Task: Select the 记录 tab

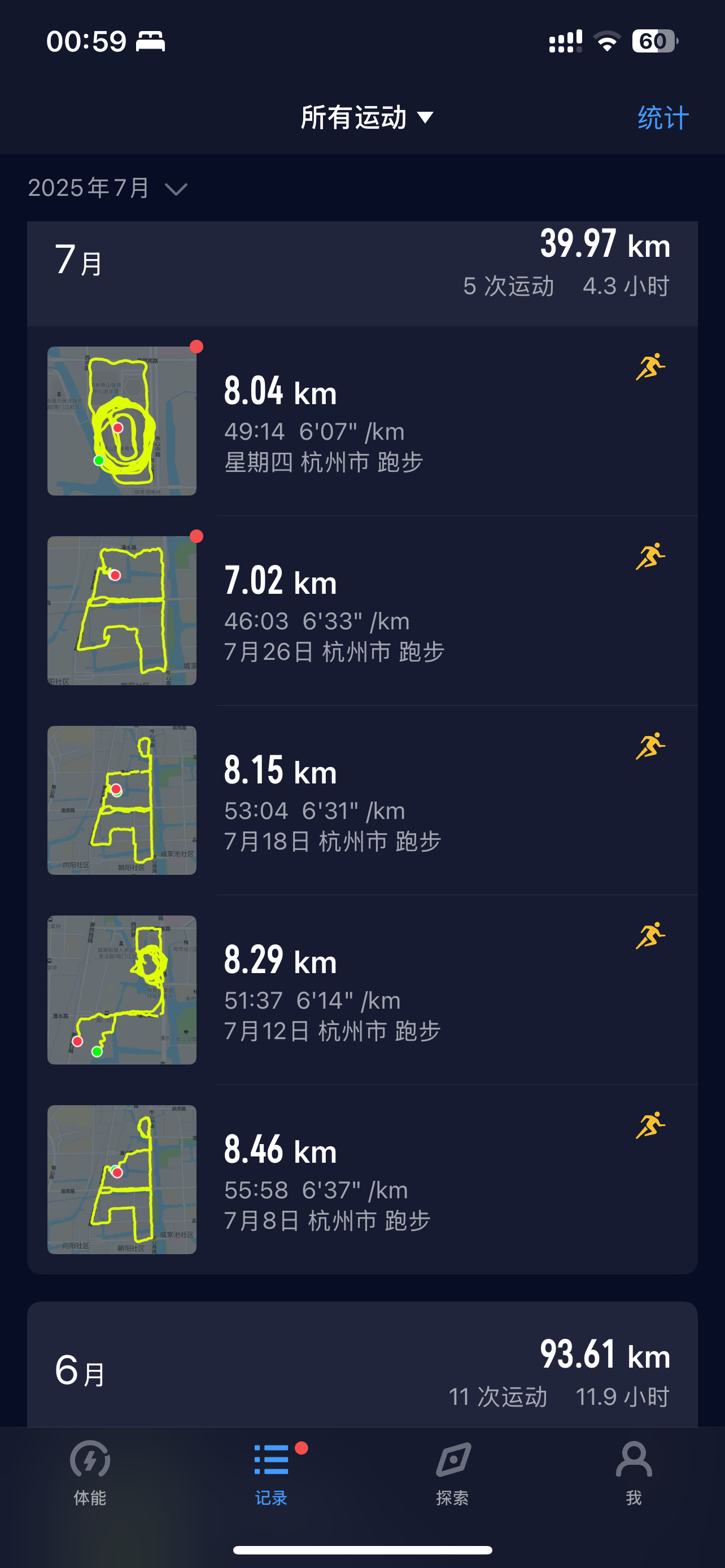Action: point(272,1473)
